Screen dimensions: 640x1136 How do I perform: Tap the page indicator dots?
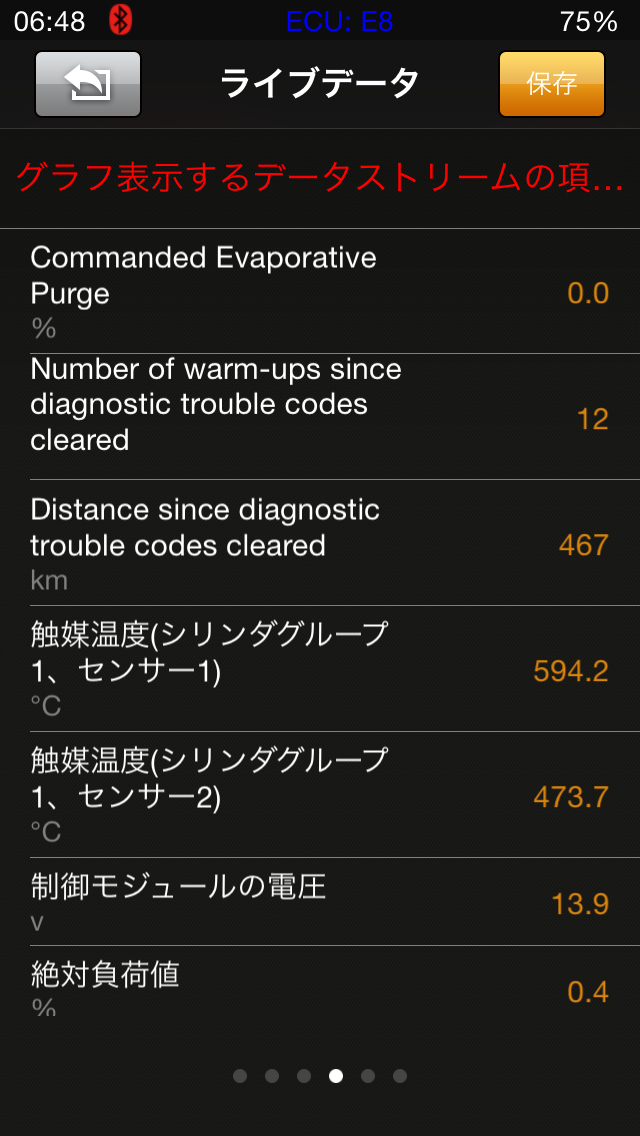coord(320,1076)
